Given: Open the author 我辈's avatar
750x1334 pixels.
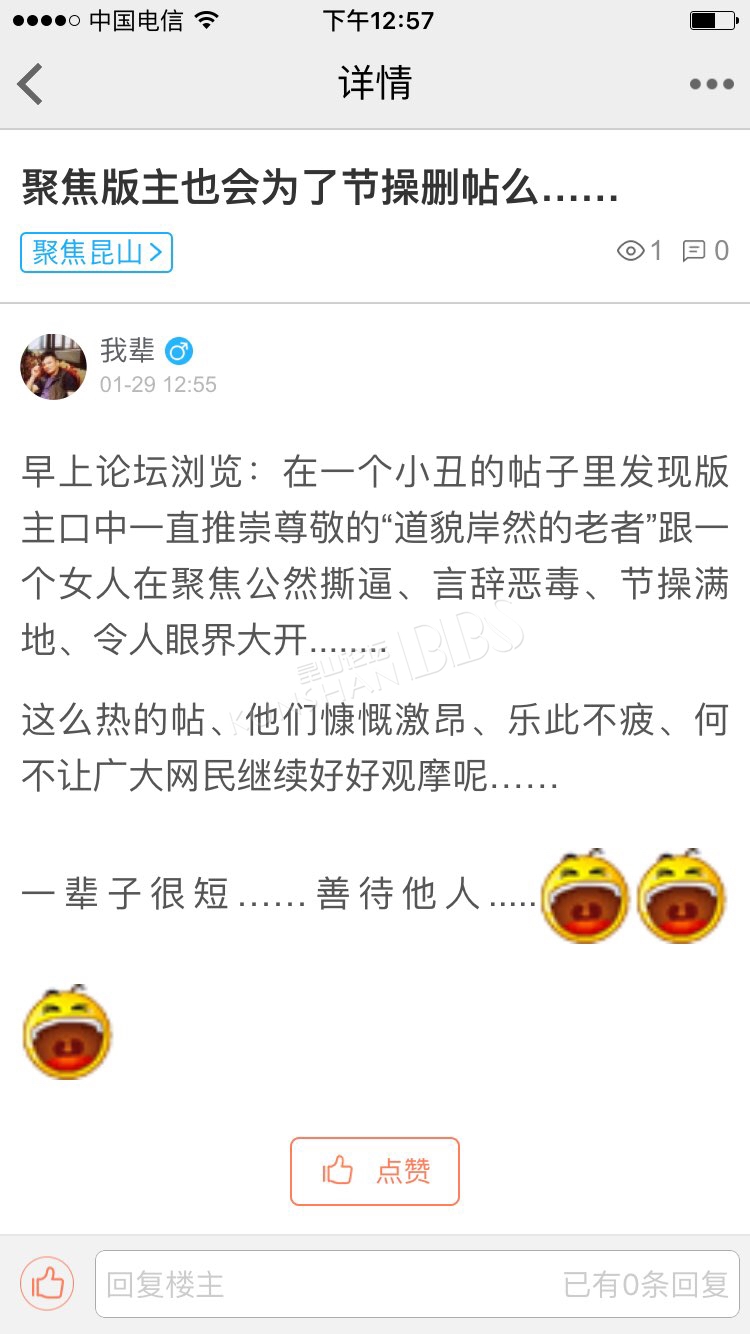Looking at the screenshot, I should click(54, 367).
